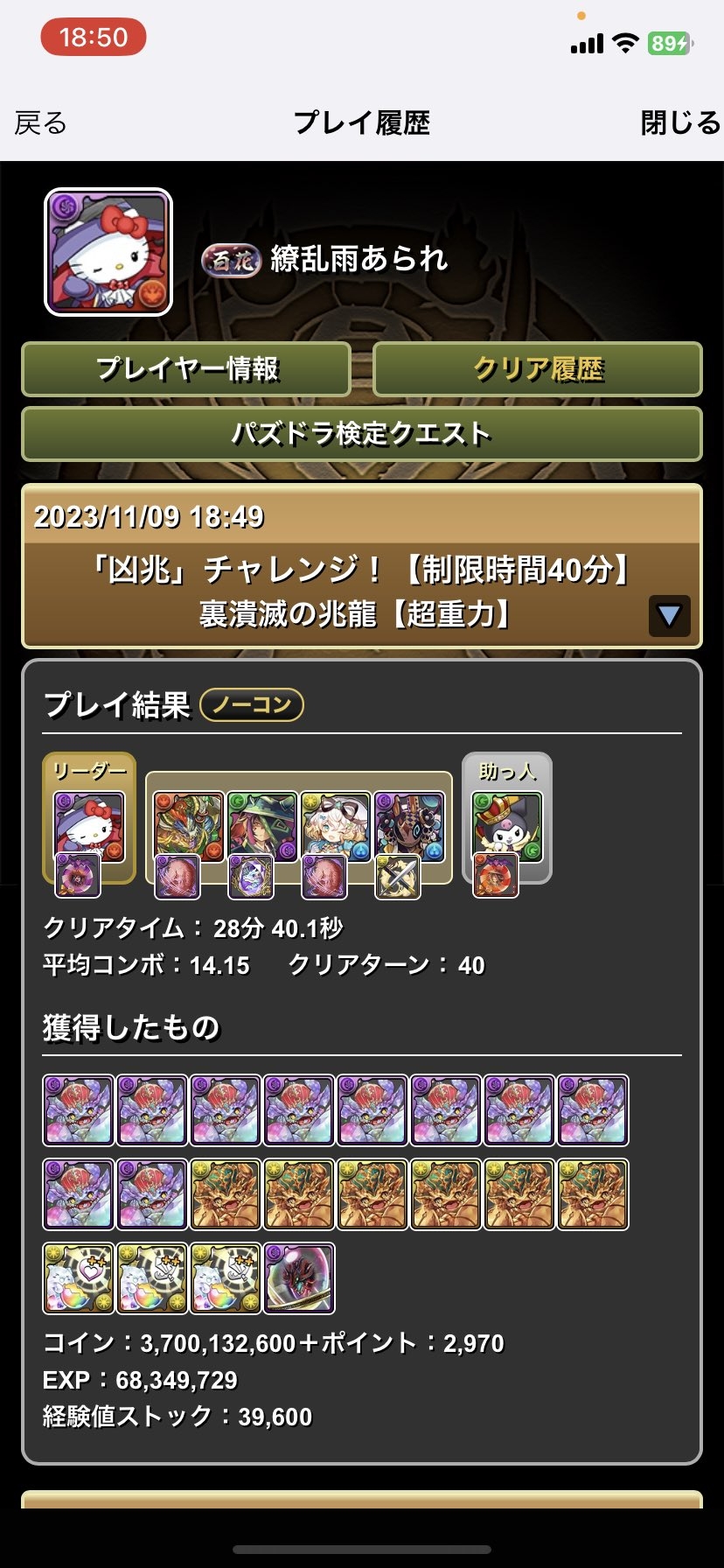This screenshot has height=1568, width=724.
Task: Open プレイヤー情報
Action: pos(186,369)
